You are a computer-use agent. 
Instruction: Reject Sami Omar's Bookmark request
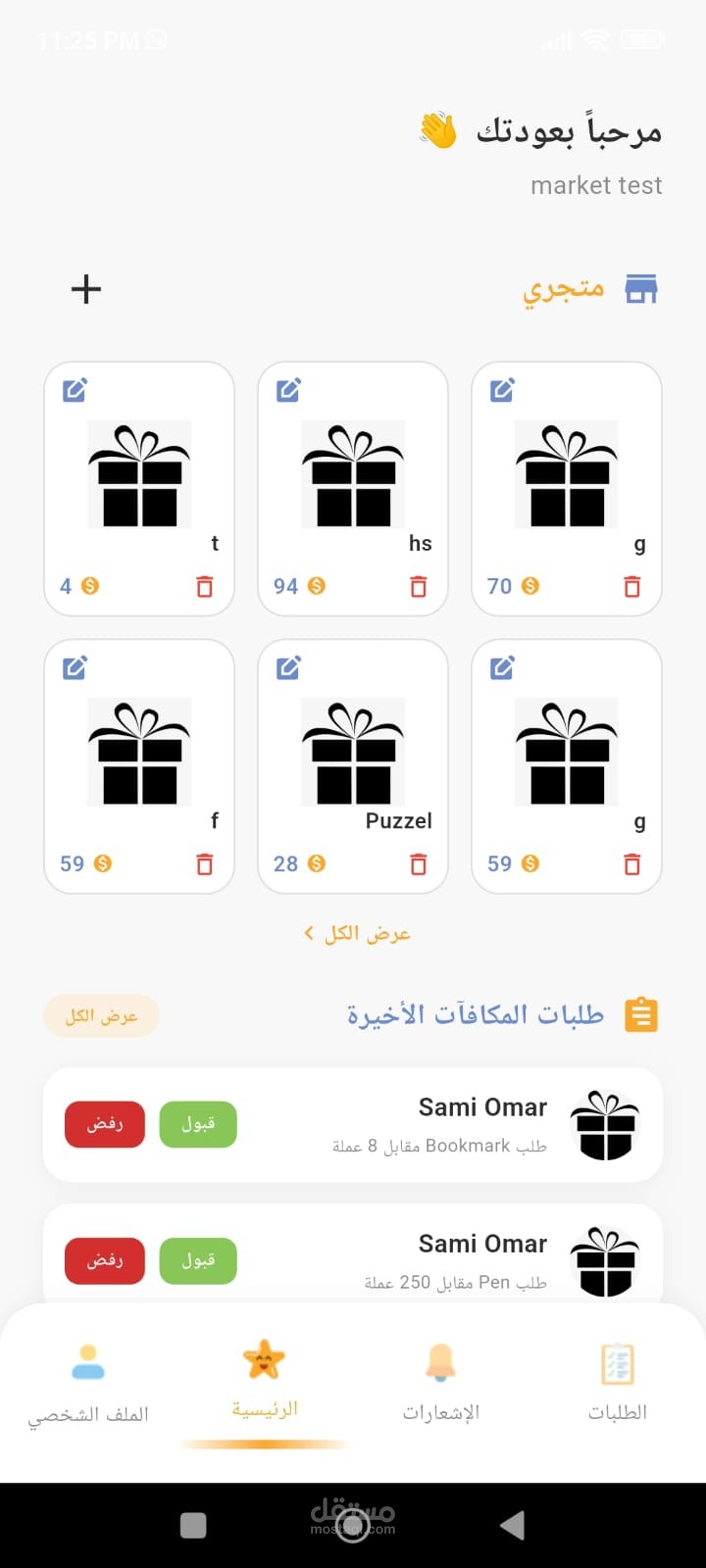[105, 1124]
